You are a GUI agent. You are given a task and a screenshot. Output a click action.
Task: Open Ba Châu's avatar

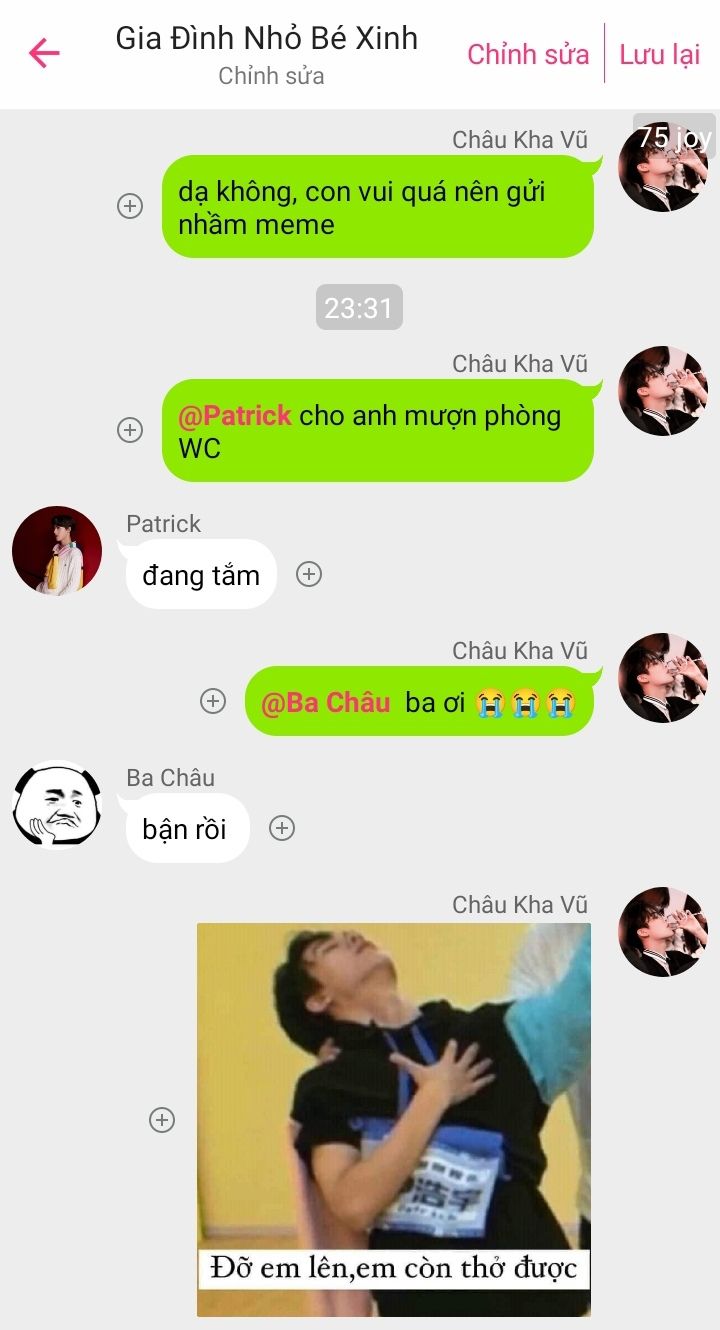(x=57, y=807)
